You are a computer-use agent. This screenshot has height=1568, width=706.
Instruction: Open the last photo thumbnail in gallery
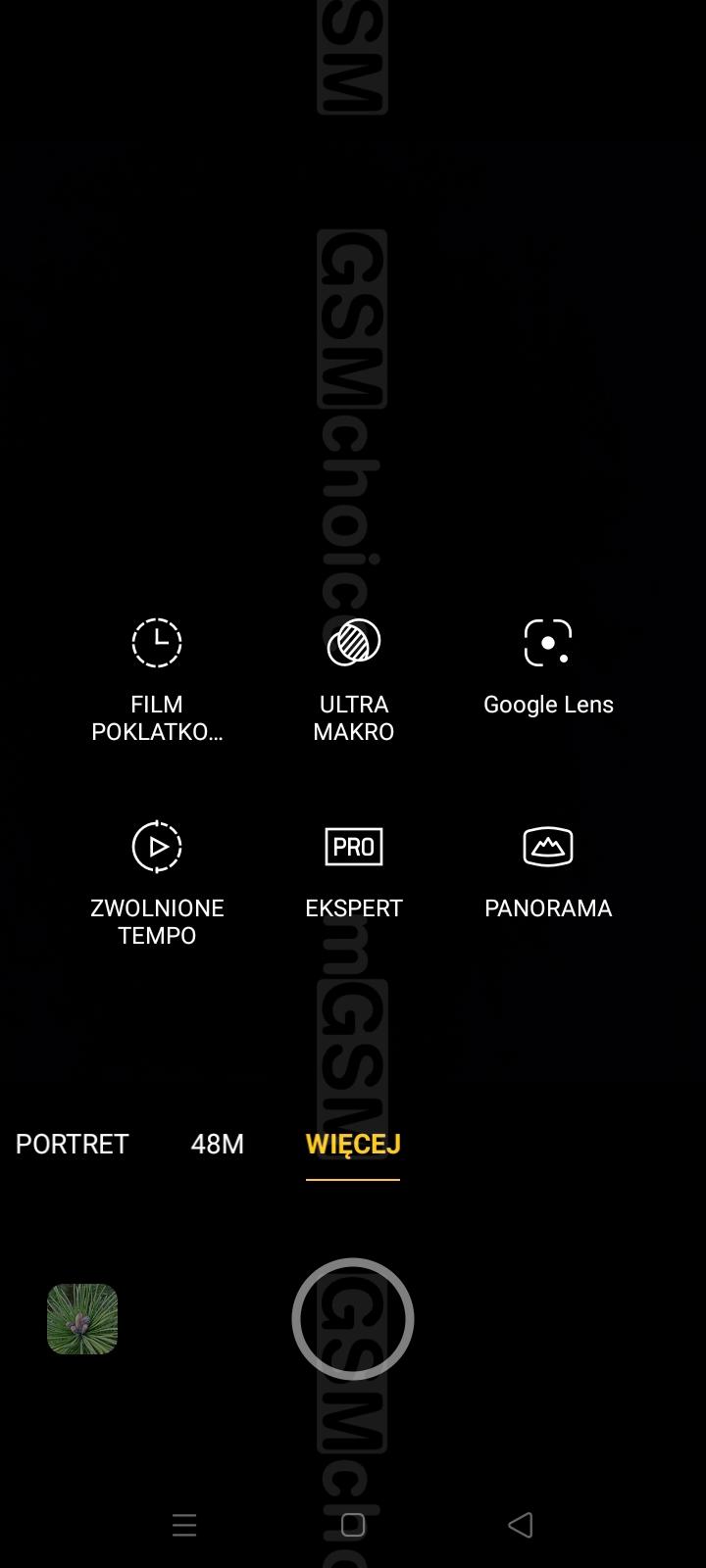(x=82, y=1319)
